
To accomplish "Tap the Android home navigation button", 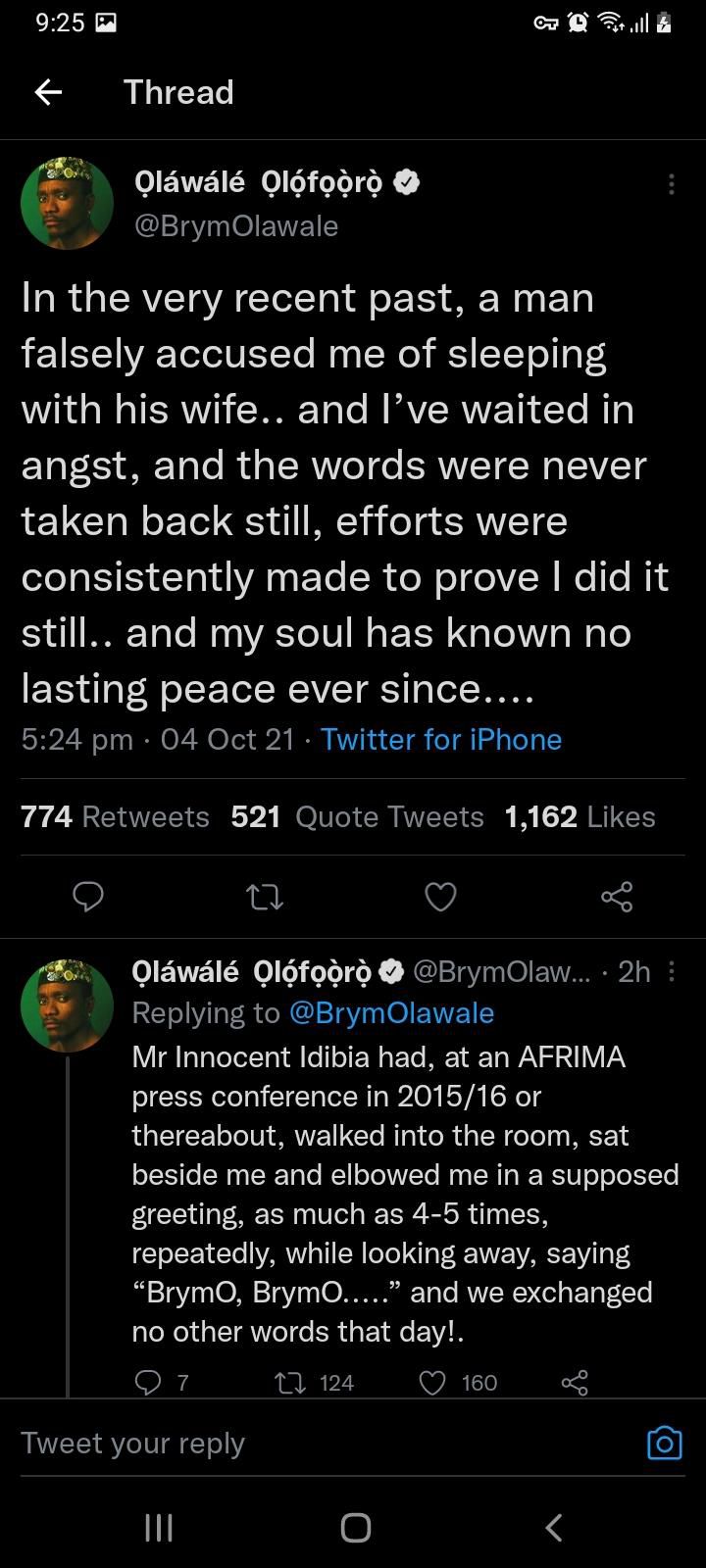I will coord(355,1526).
